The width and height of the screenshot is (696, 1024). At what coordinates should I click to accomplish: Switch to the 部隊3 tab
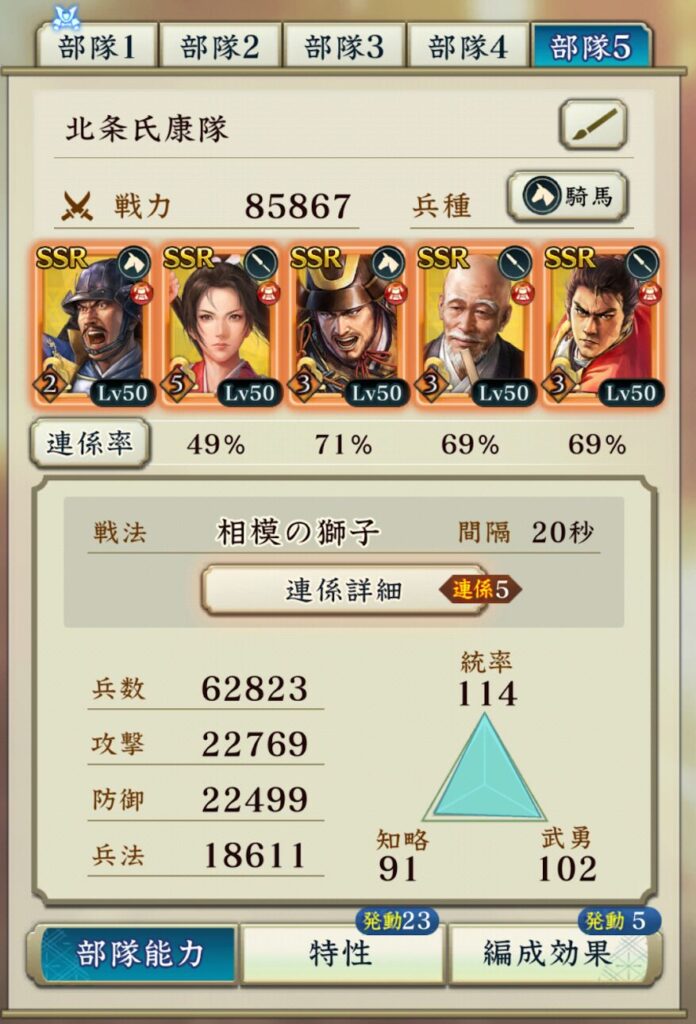(x=344, y=47)
